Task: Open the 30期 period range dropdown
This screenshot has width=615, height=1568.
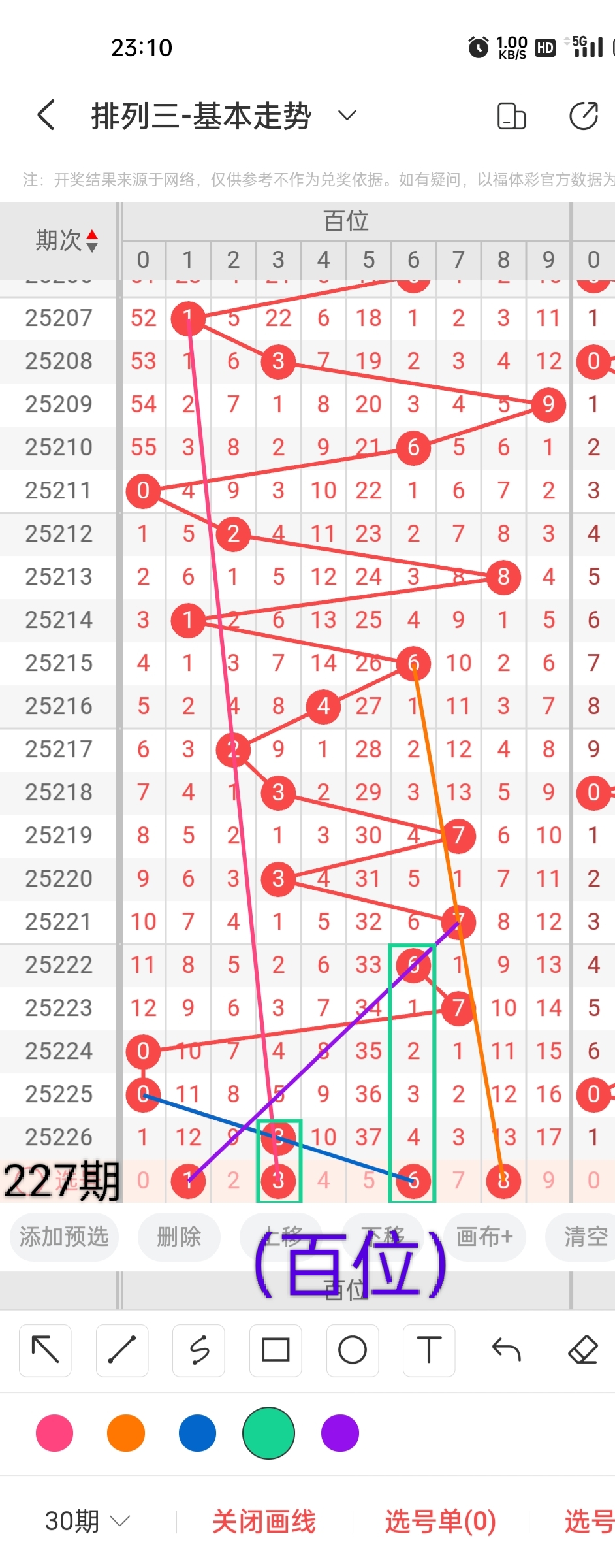Action: point(87,1522)
